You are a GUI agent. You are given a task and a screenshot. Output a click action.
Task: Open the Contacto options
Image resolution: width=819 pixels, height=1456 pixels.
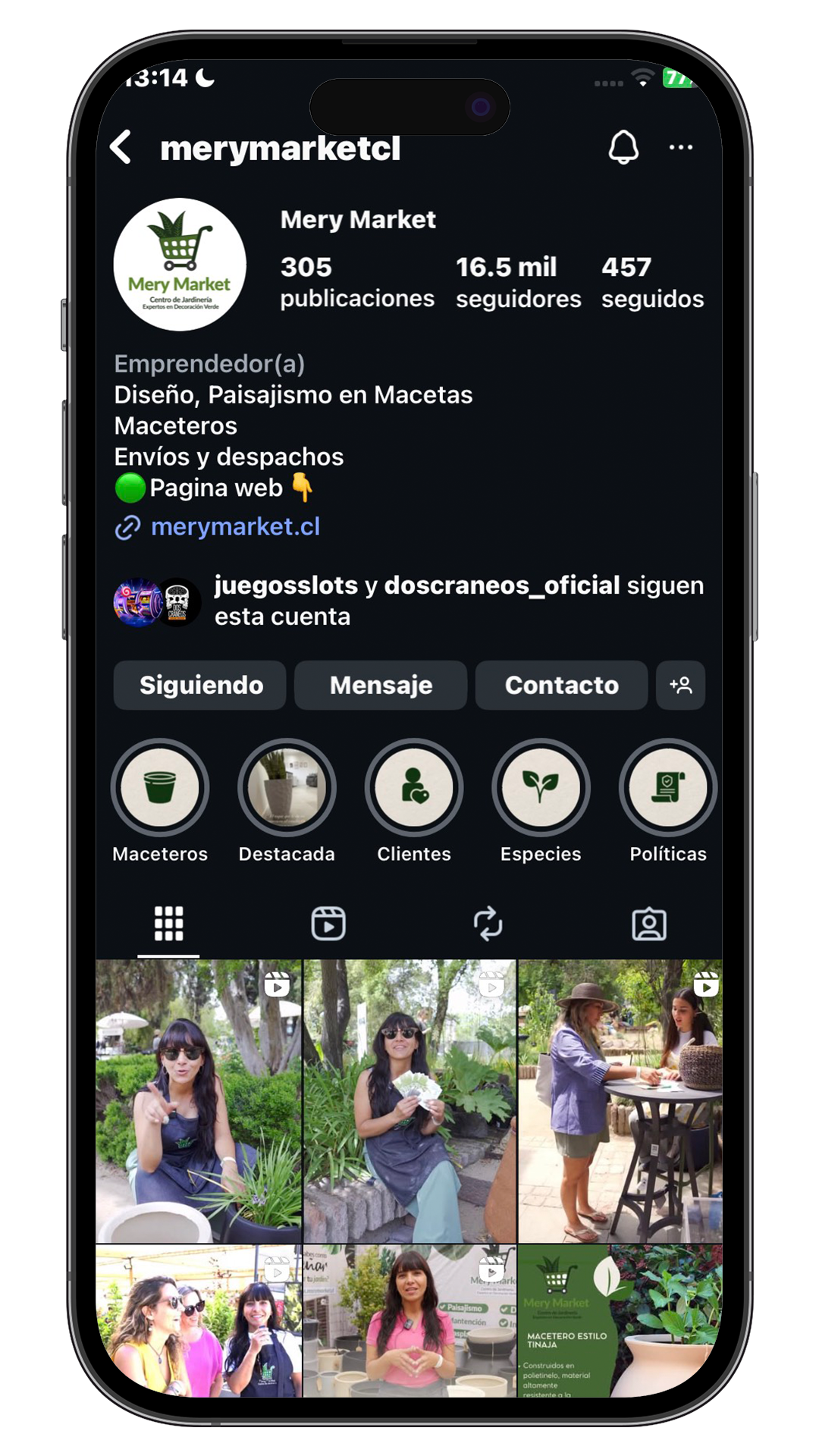click(x=561, y=685)
